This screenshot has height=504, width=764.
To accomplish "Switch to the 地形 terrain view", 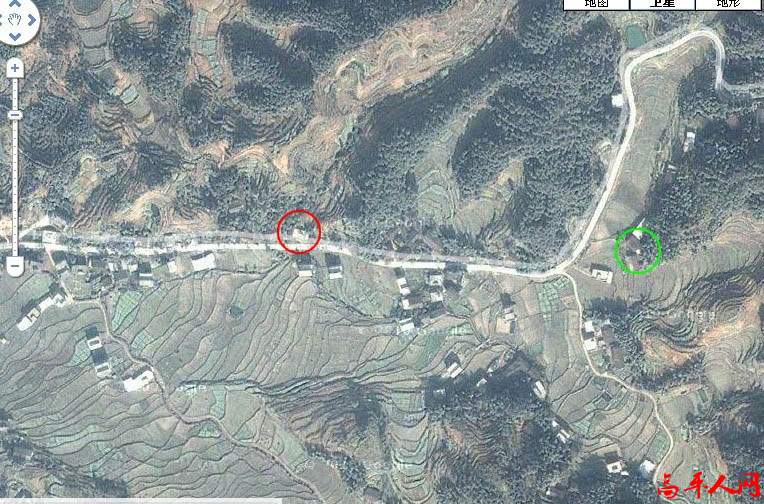I will point(730,4).
